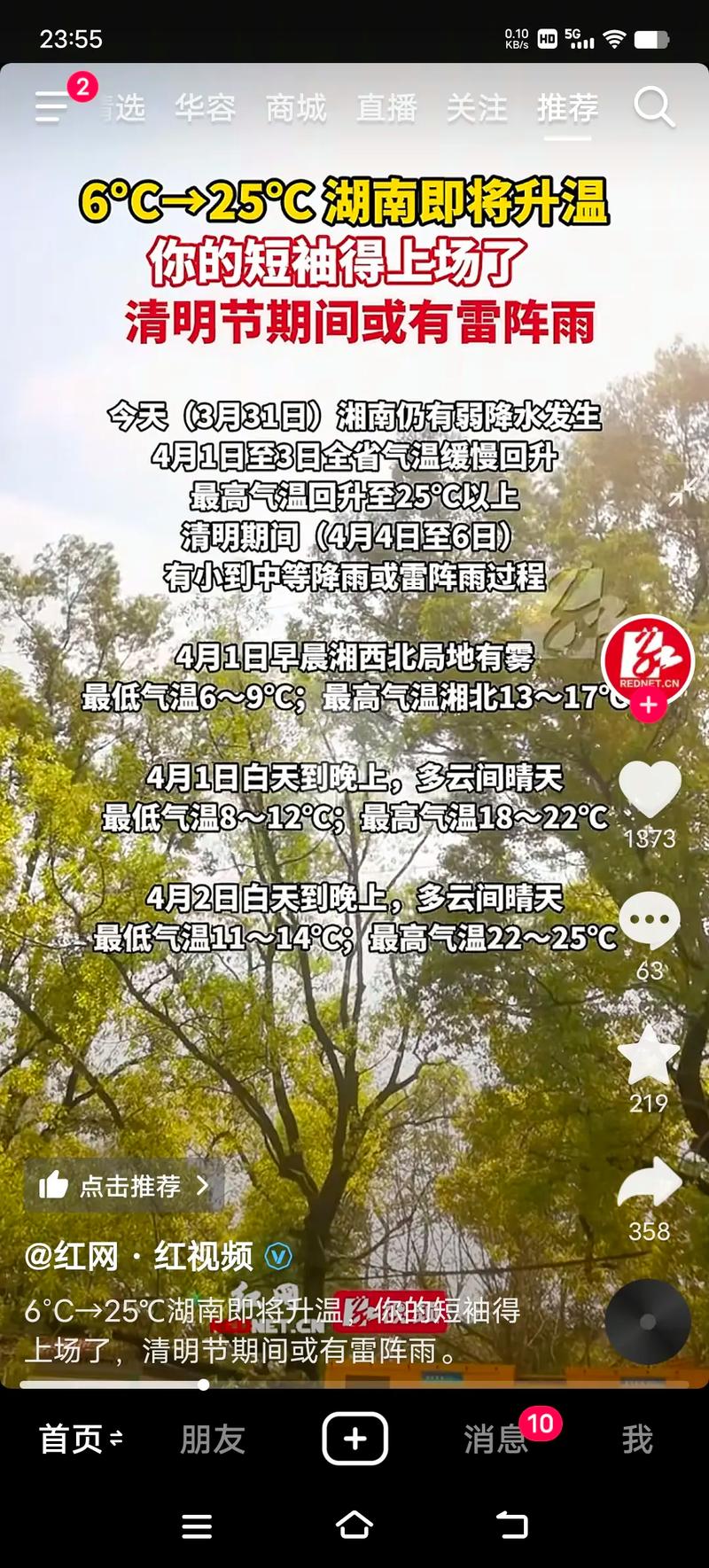This screenshot has width=709, height=1568.
Task: Like this video with the heart icon
Action: (x=649, y=788)
